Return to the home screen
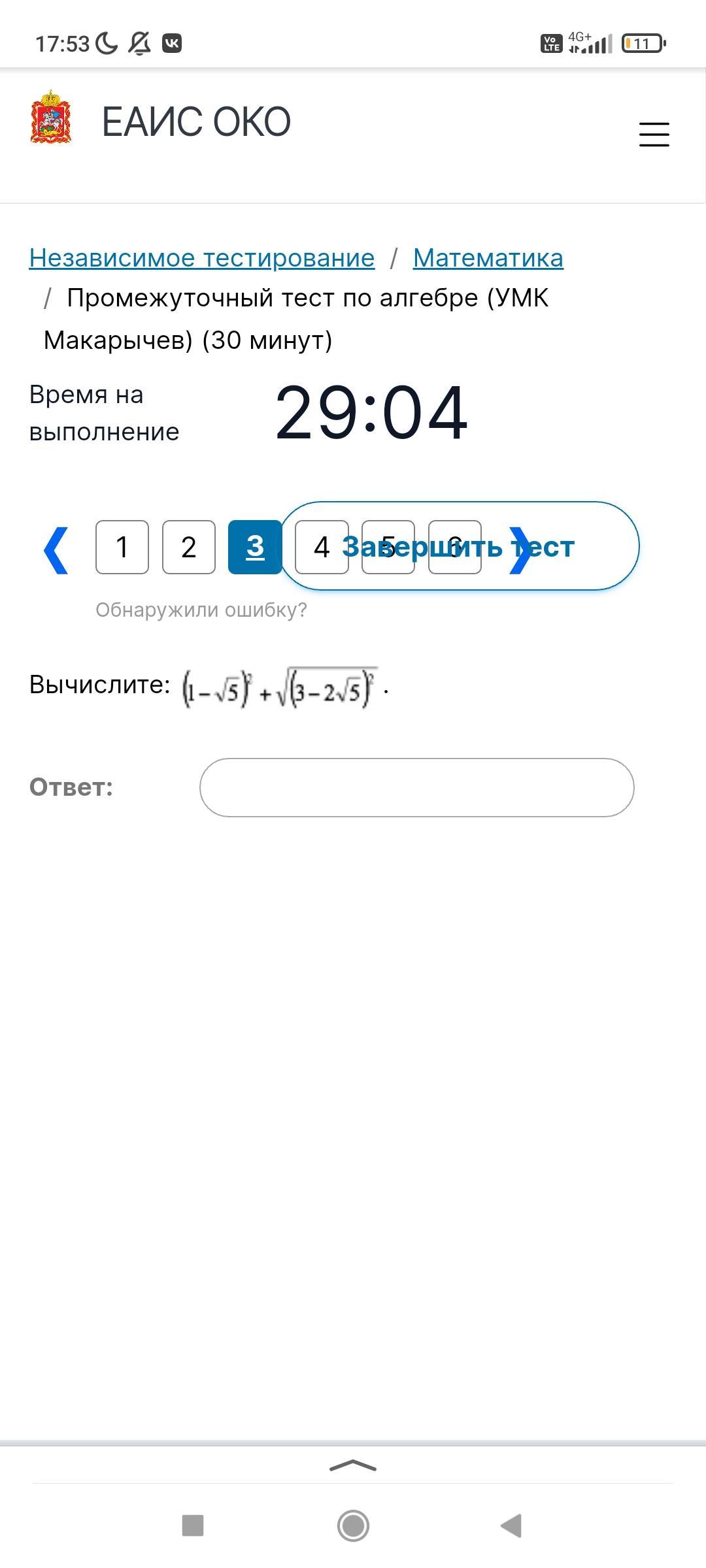 tap(353, 1526)
